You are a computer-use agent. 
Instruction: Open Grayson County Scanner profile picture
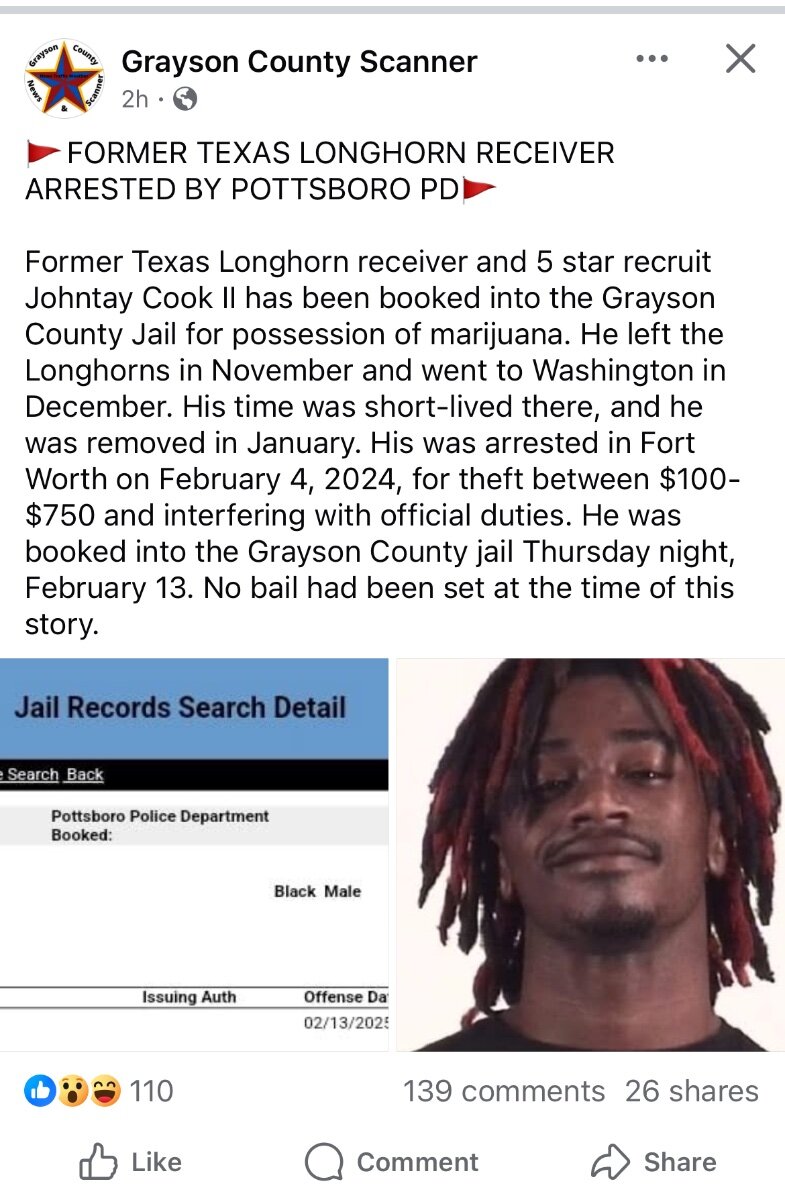[63, 79]
